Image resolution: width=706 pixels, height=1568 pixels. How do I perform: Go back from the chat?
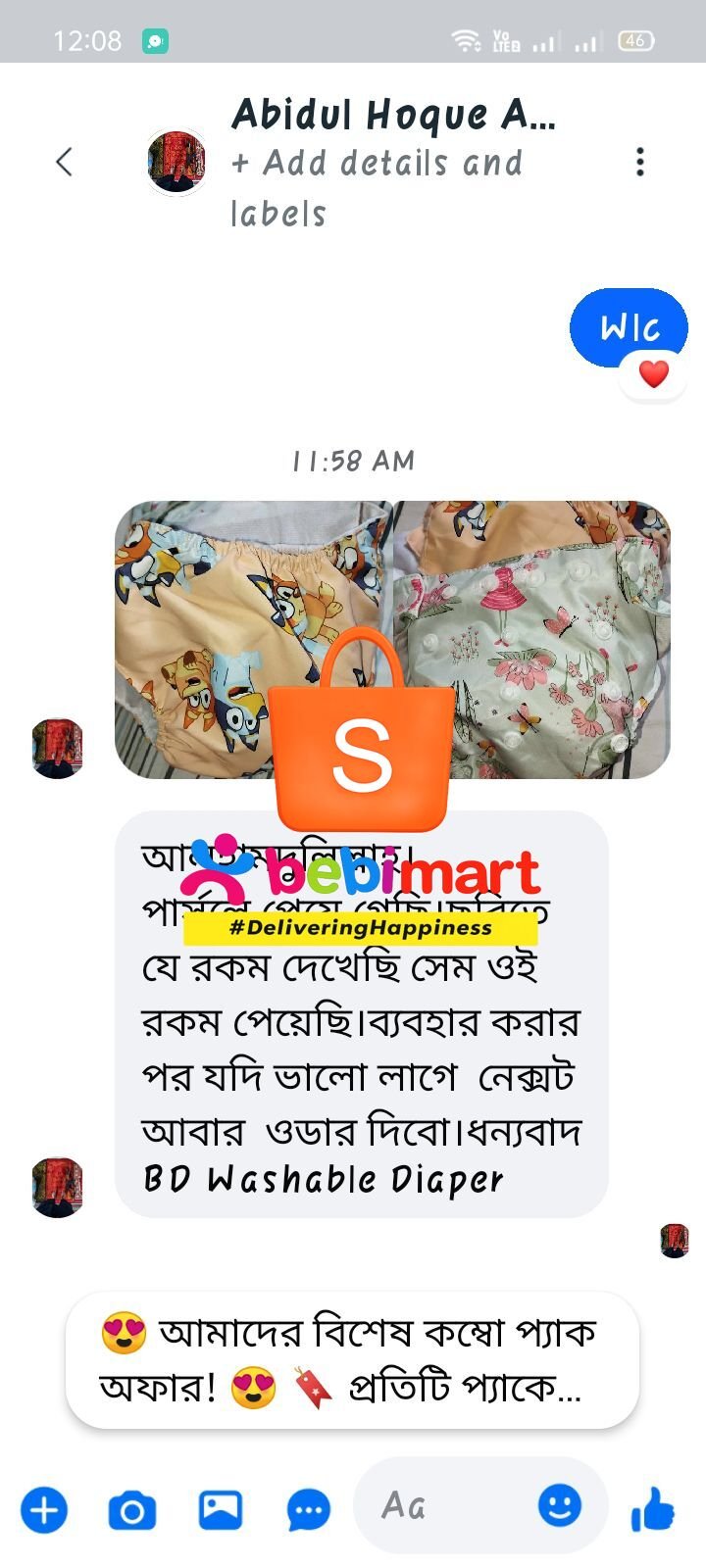pyautogui.click(x=65, y=162)
